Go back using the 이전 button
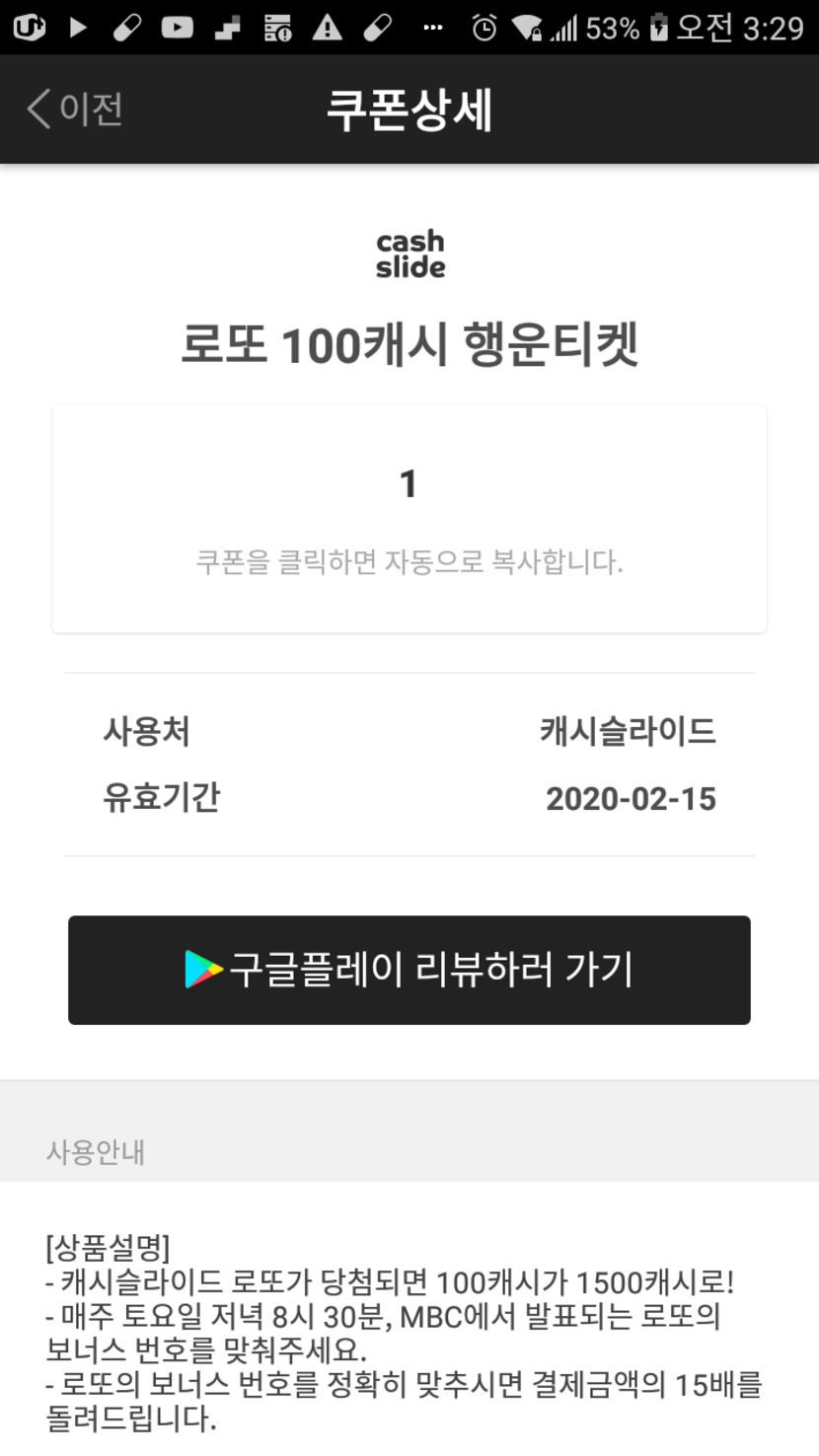 75,109
